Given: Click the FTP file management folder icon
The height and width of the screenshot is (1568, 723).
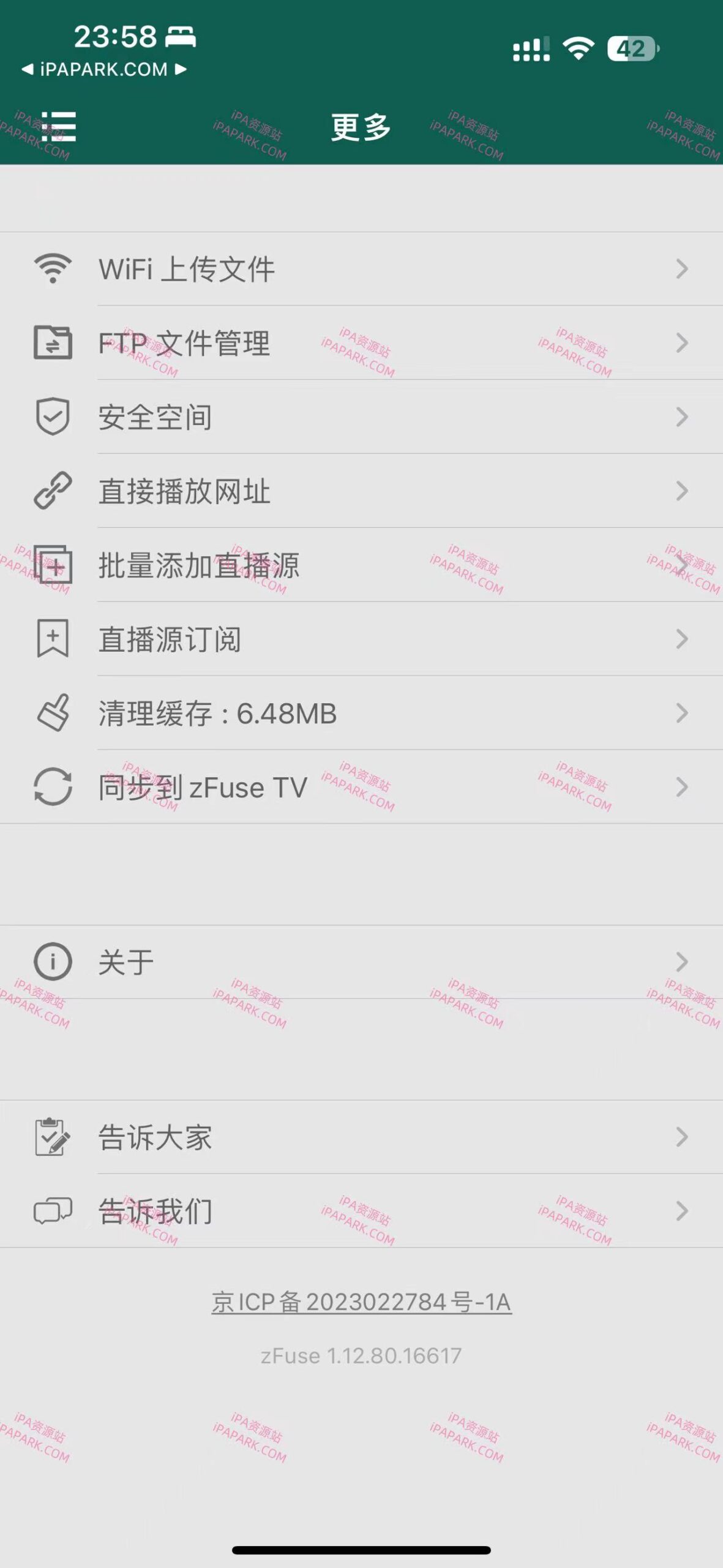Looking at the screenshot, I should coord(51,343).
